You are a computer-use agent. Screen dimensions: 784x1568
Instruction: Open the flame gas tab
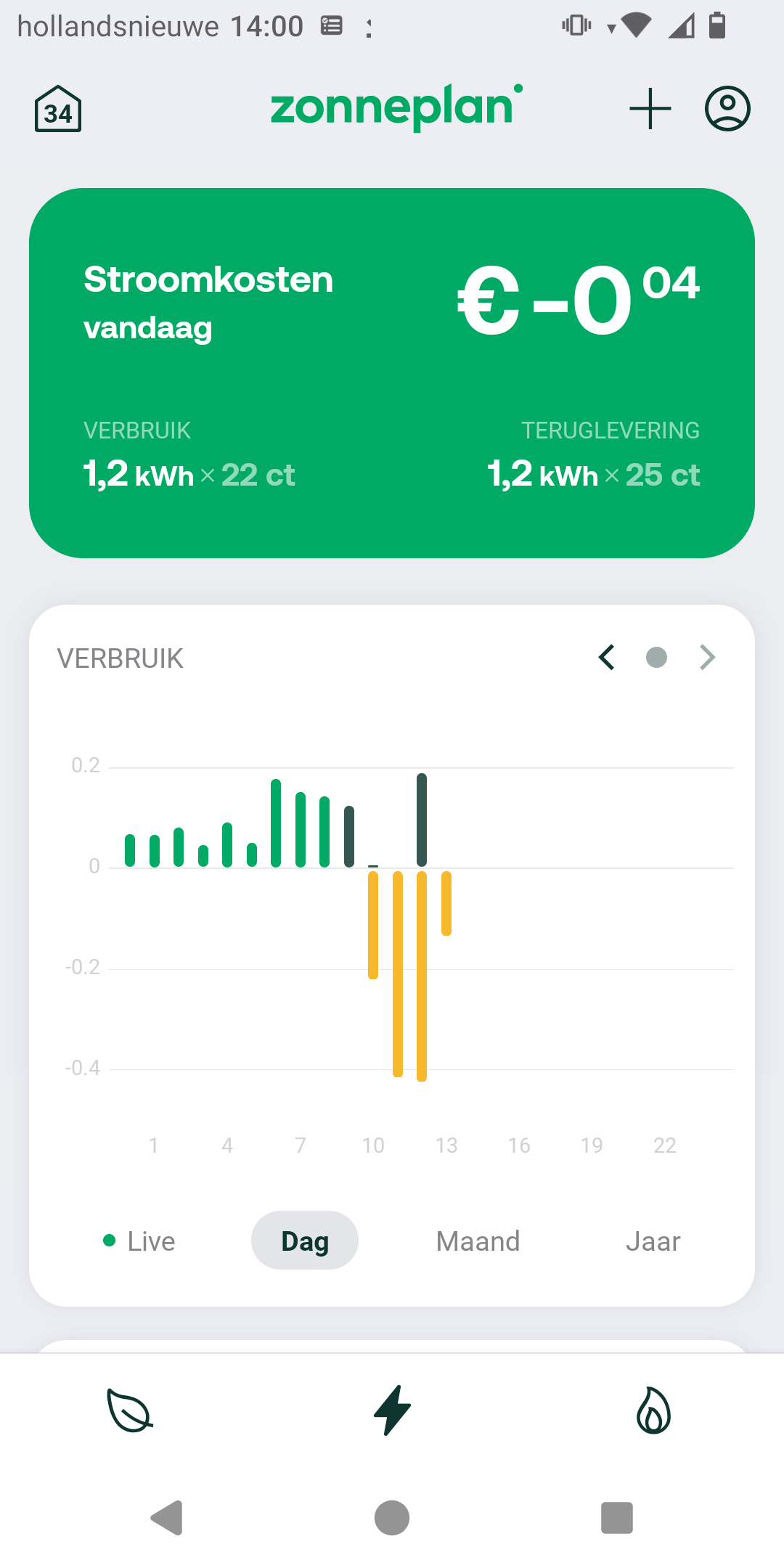pyautogui.click(x=653, y=1410)
